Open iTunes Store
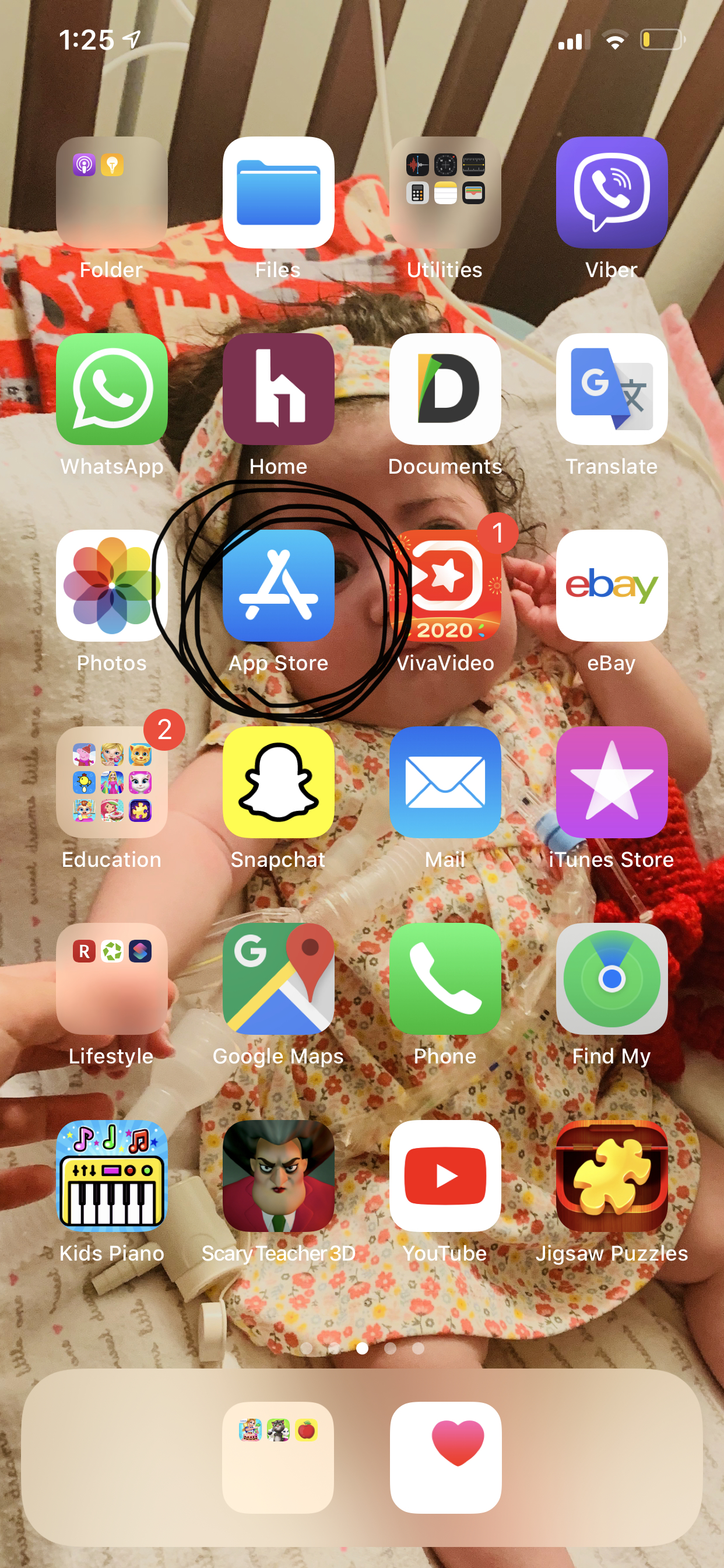Viewport: 724px width, 1568px height. [x=611, y=782]
